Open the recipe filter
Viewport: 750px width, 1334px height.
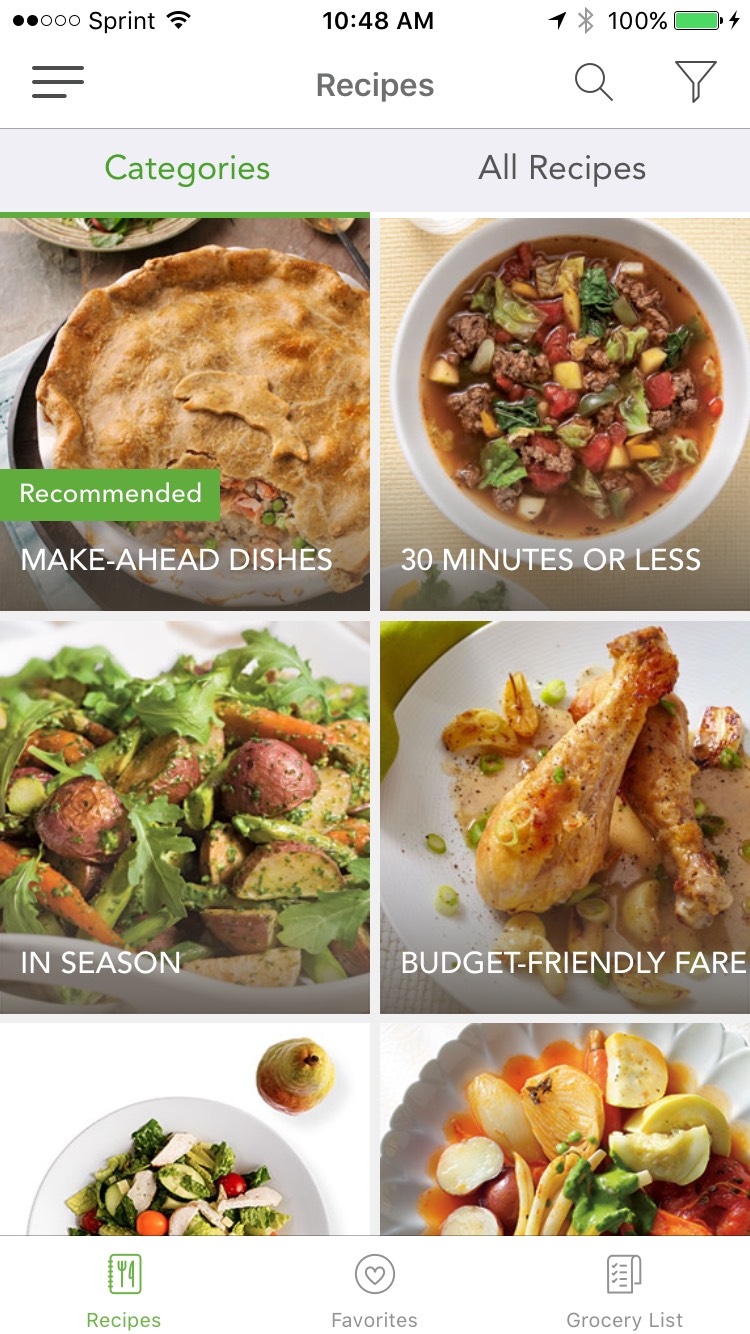coord(695,82)
